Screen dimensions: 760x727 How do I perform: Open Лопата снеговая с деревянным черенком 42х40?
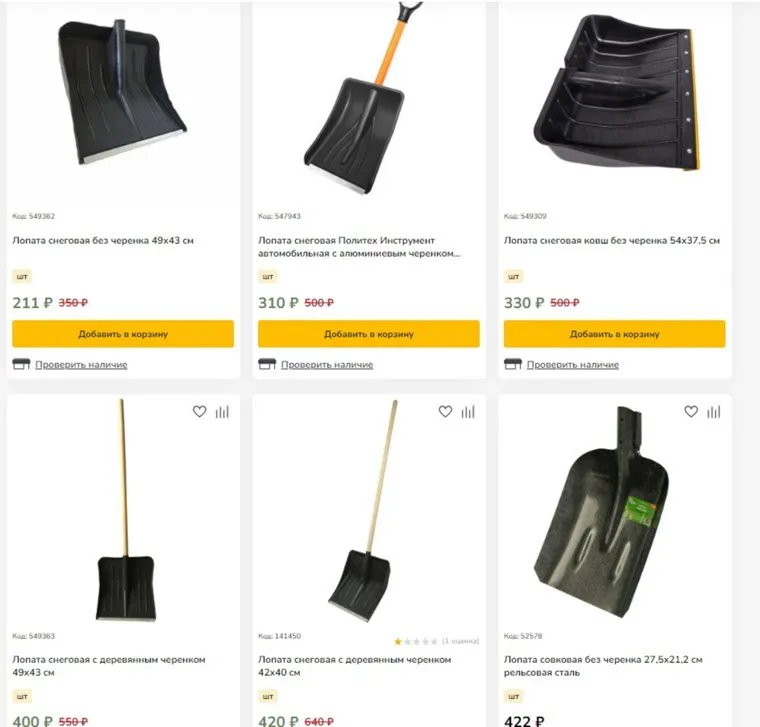click(354, 666)
